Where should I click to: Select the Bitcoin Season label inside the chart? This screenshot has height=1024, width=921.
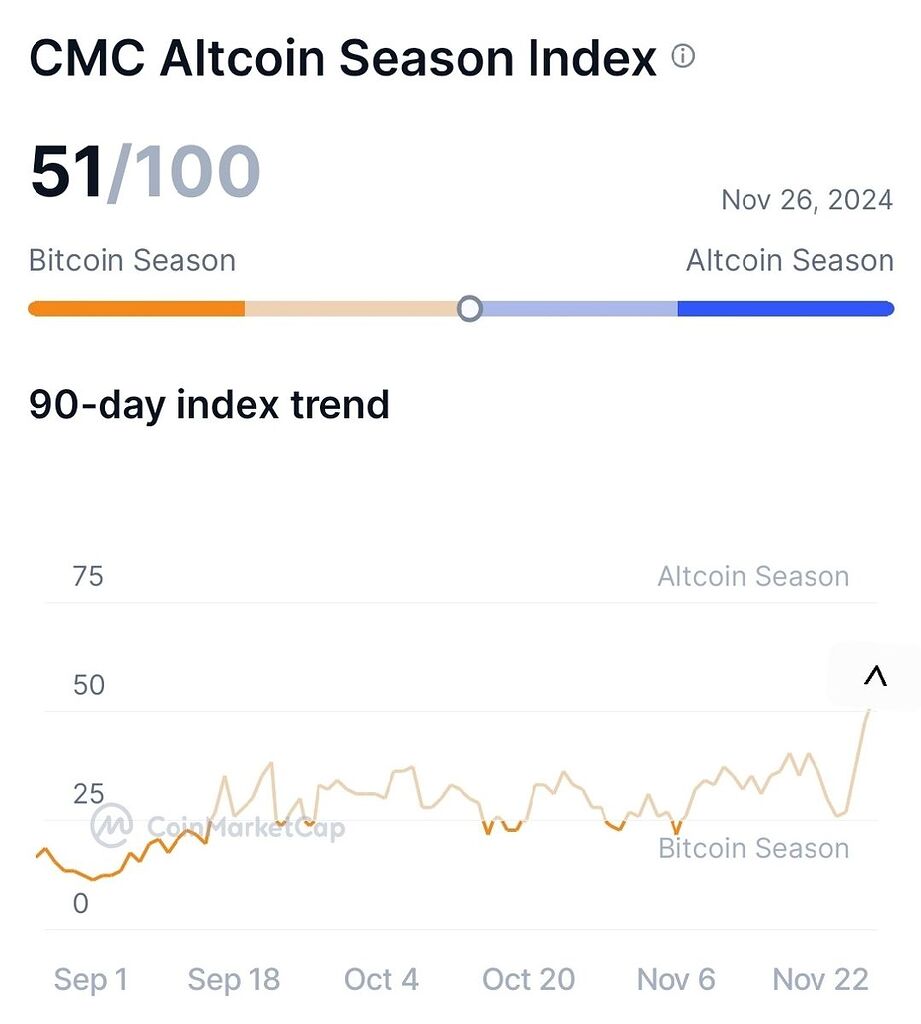coord(751,848)
